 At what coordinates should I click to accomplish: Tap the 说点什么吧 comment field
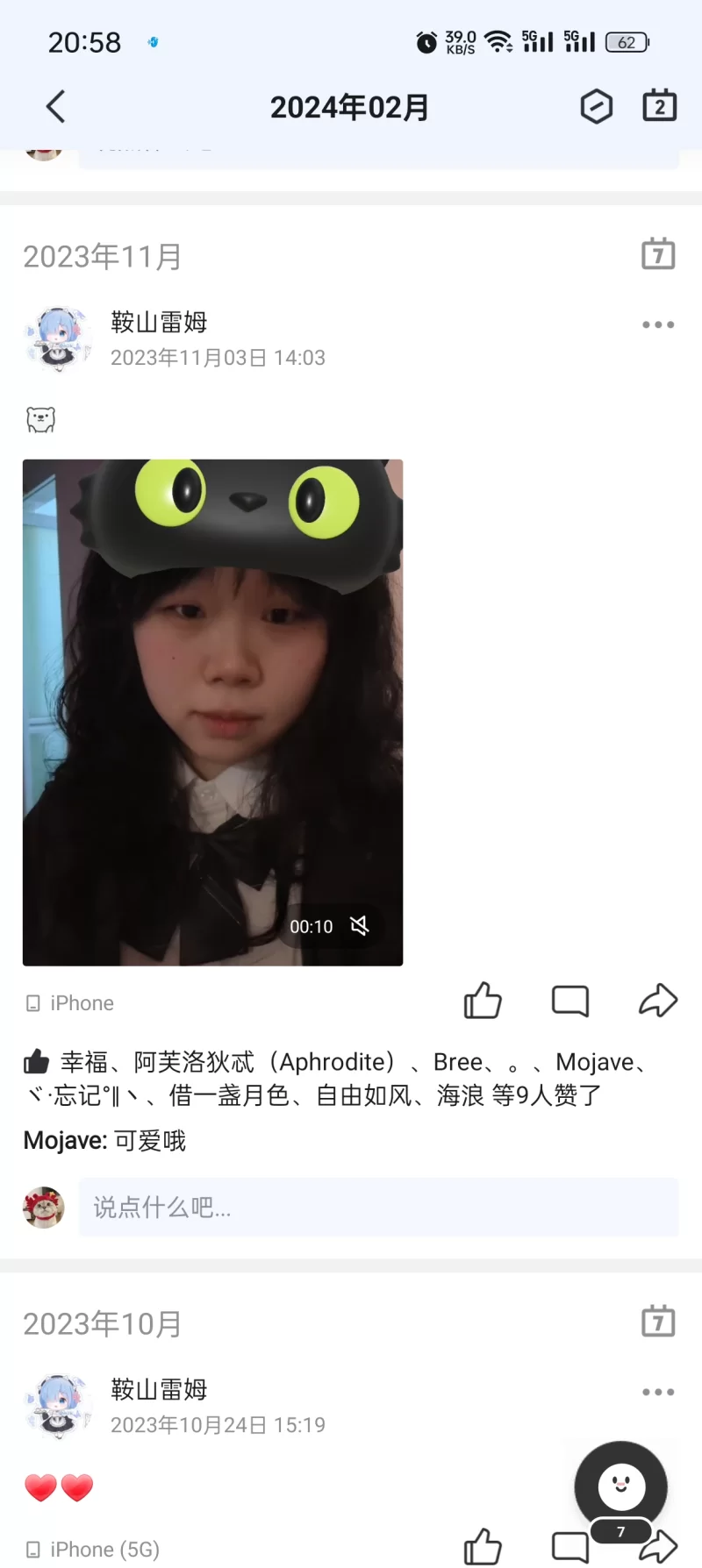point(378,1208)
